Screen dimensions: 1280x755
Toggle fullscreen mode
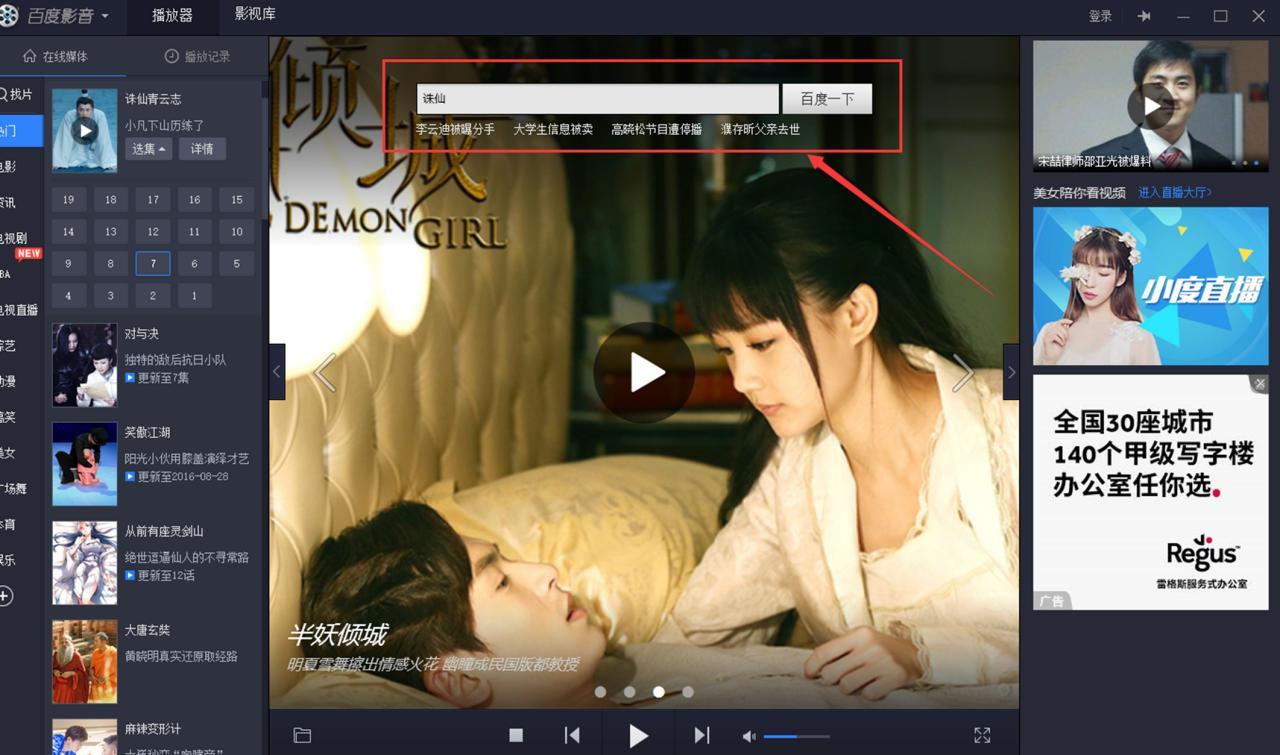(x=982, y=735)
